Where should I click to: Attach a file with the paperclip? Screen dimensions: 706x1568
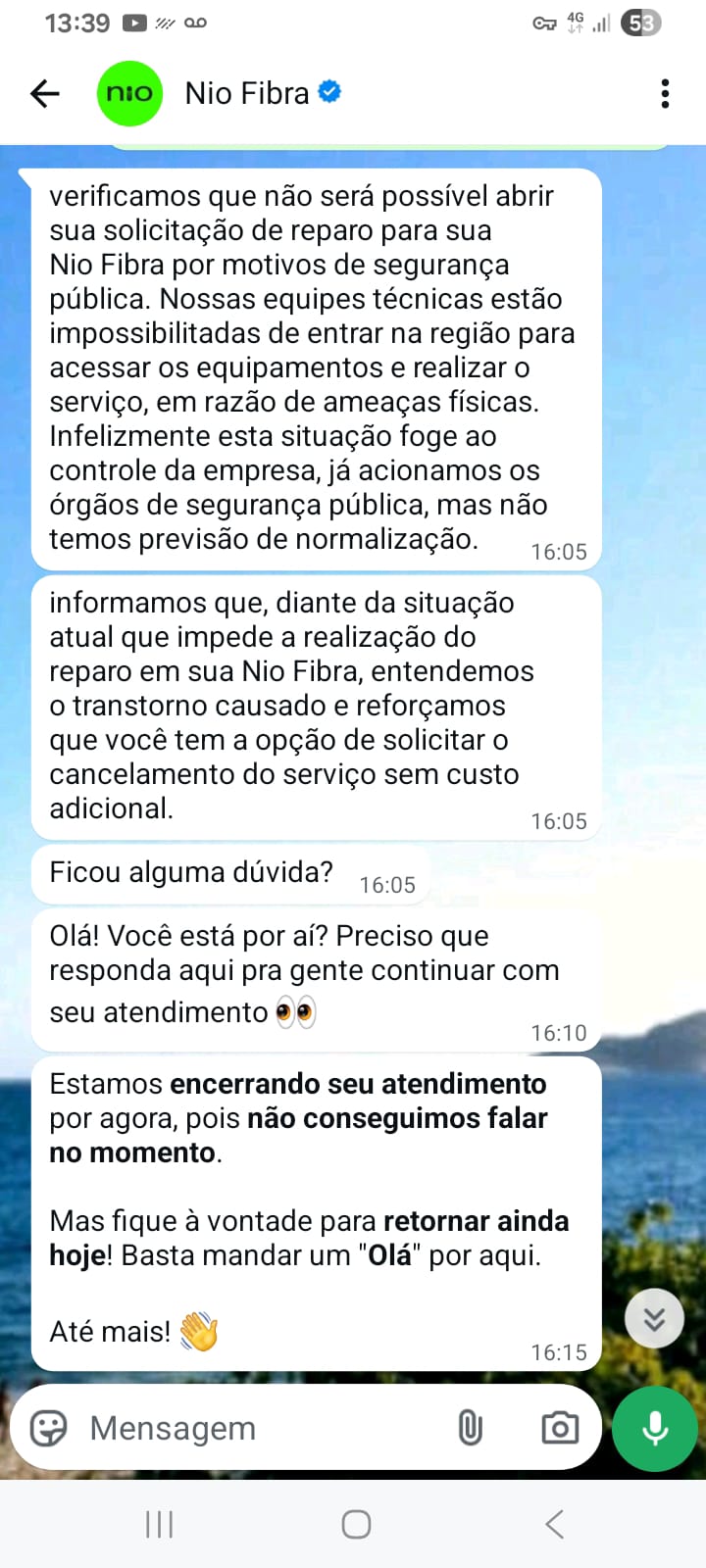tap(471, 1428)
